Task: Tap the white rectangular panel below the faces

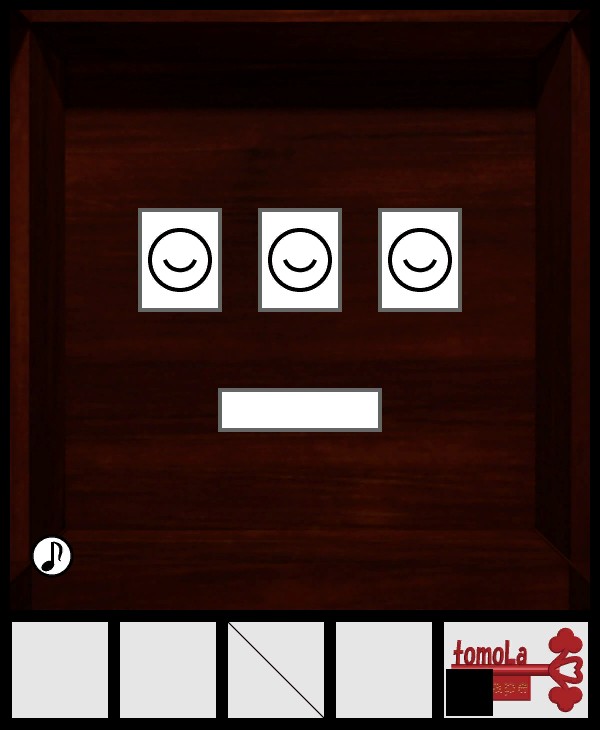Action: [x=300, y=410]
